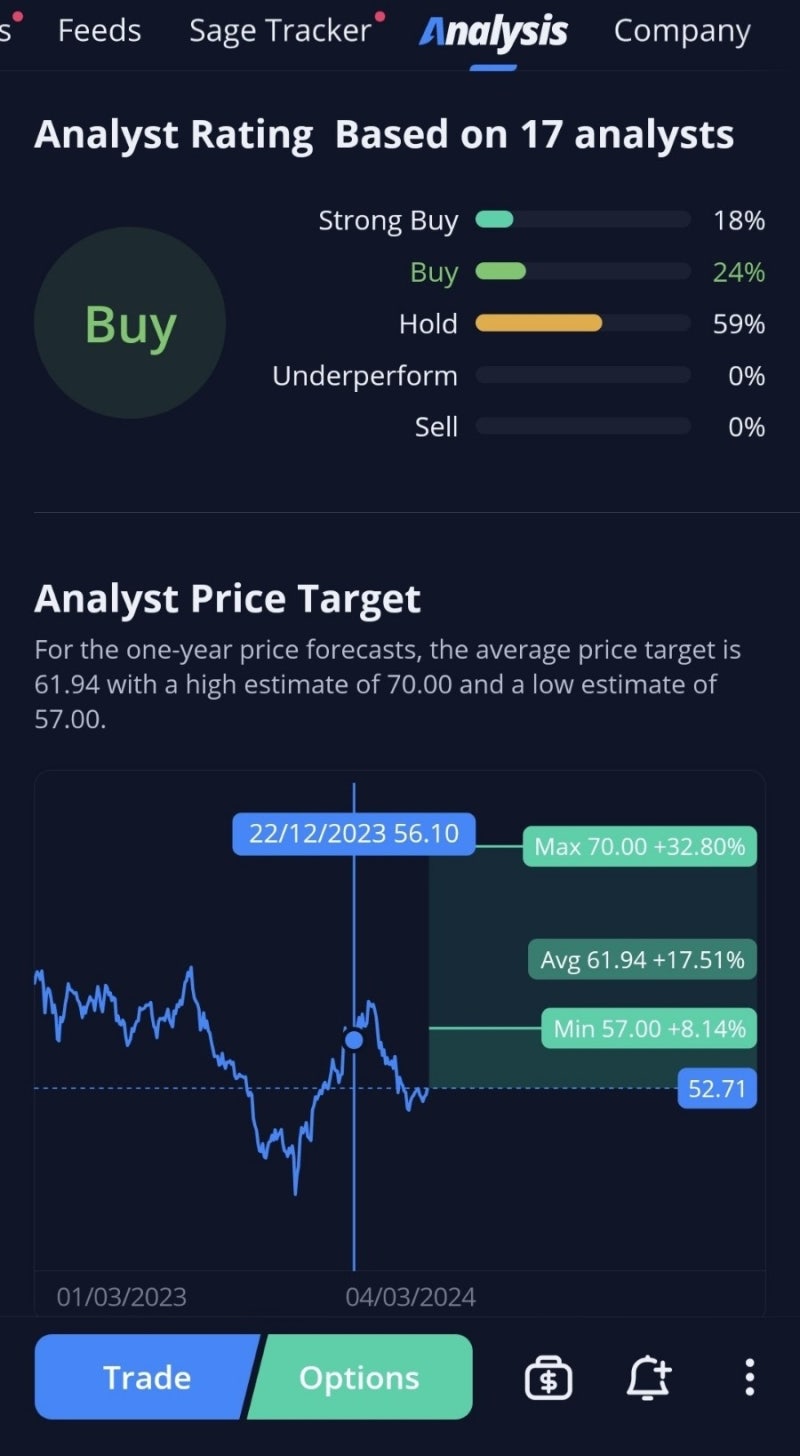This screenshot has height=1456, width=800.
Task: Switch to the Feeds tab
Action: click(99, 31)
